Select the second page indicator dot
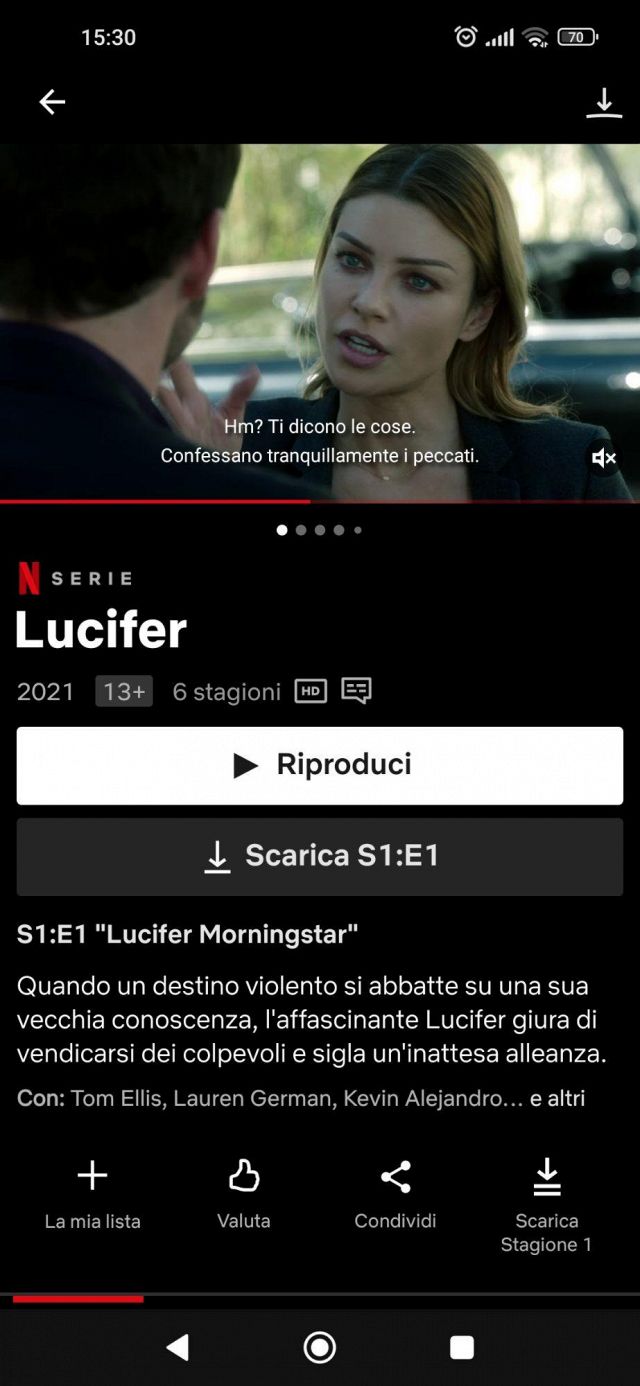This screenshot has width=640, height=1386. point(301,530)
